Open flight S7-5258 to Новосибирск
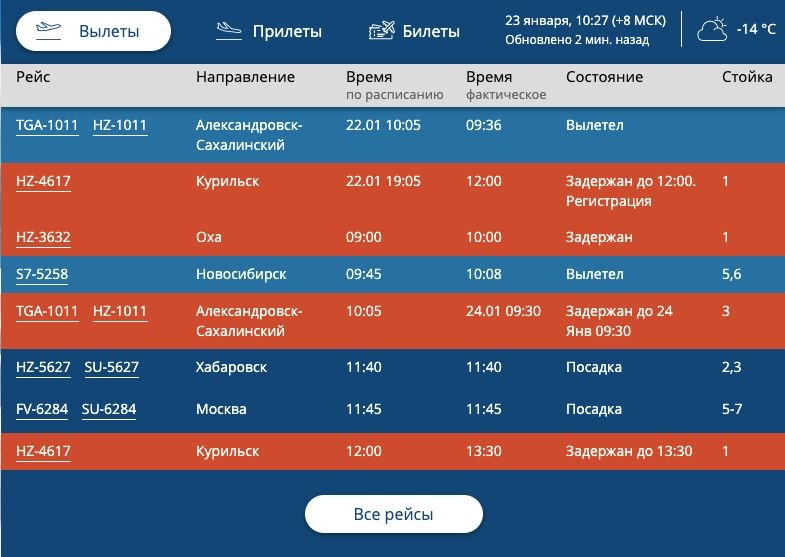 (x=42, y=274)
